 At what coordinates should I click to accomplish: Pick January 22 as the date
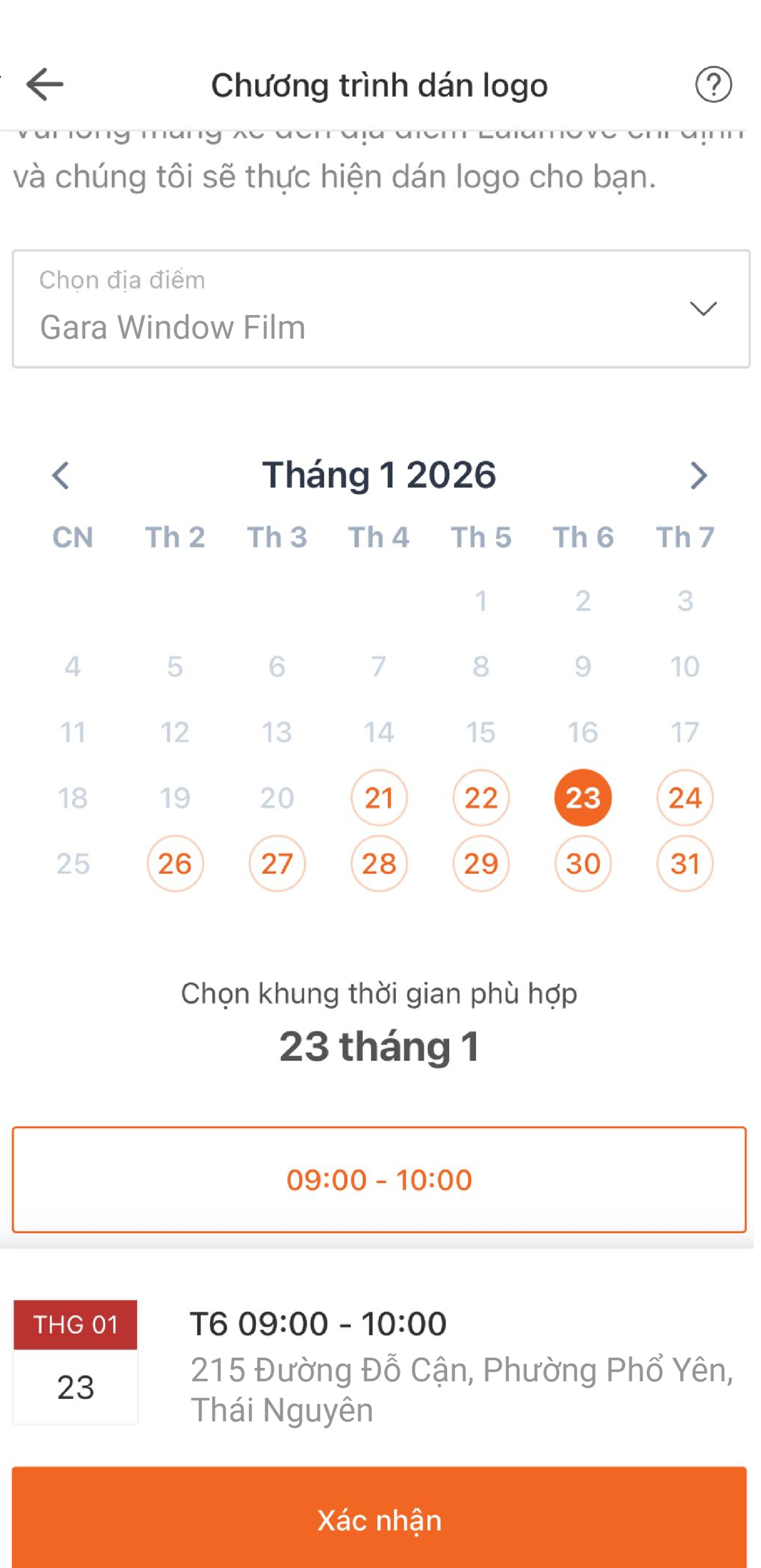(481, 797)
